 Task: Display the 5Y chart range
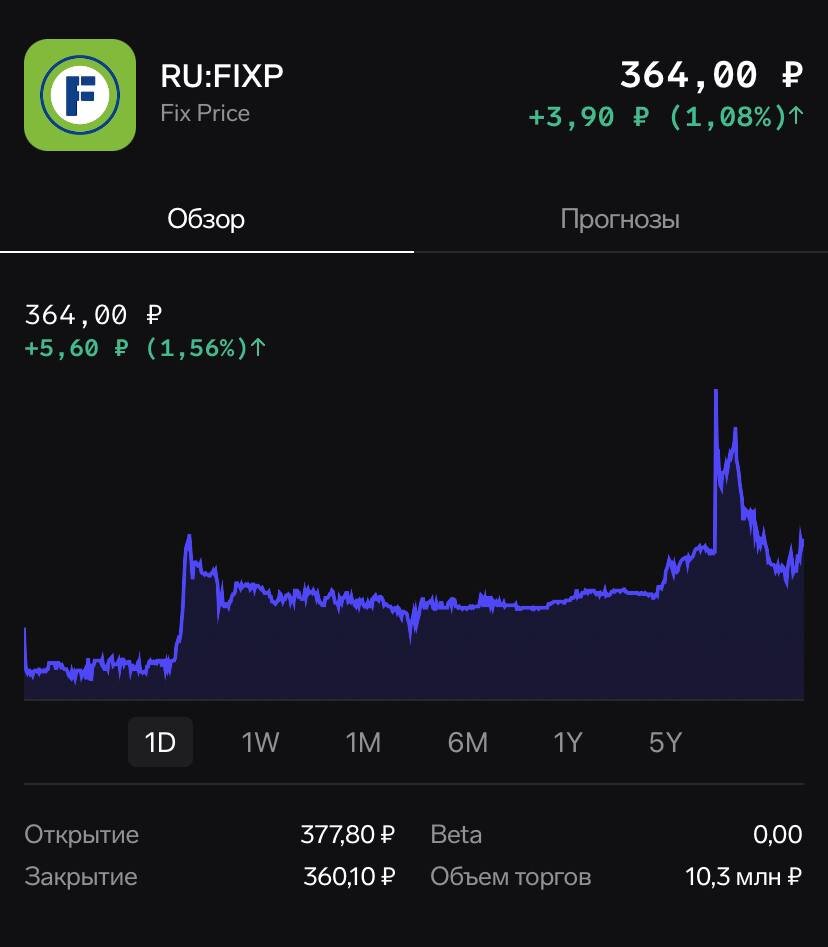(x=665, y=742)
